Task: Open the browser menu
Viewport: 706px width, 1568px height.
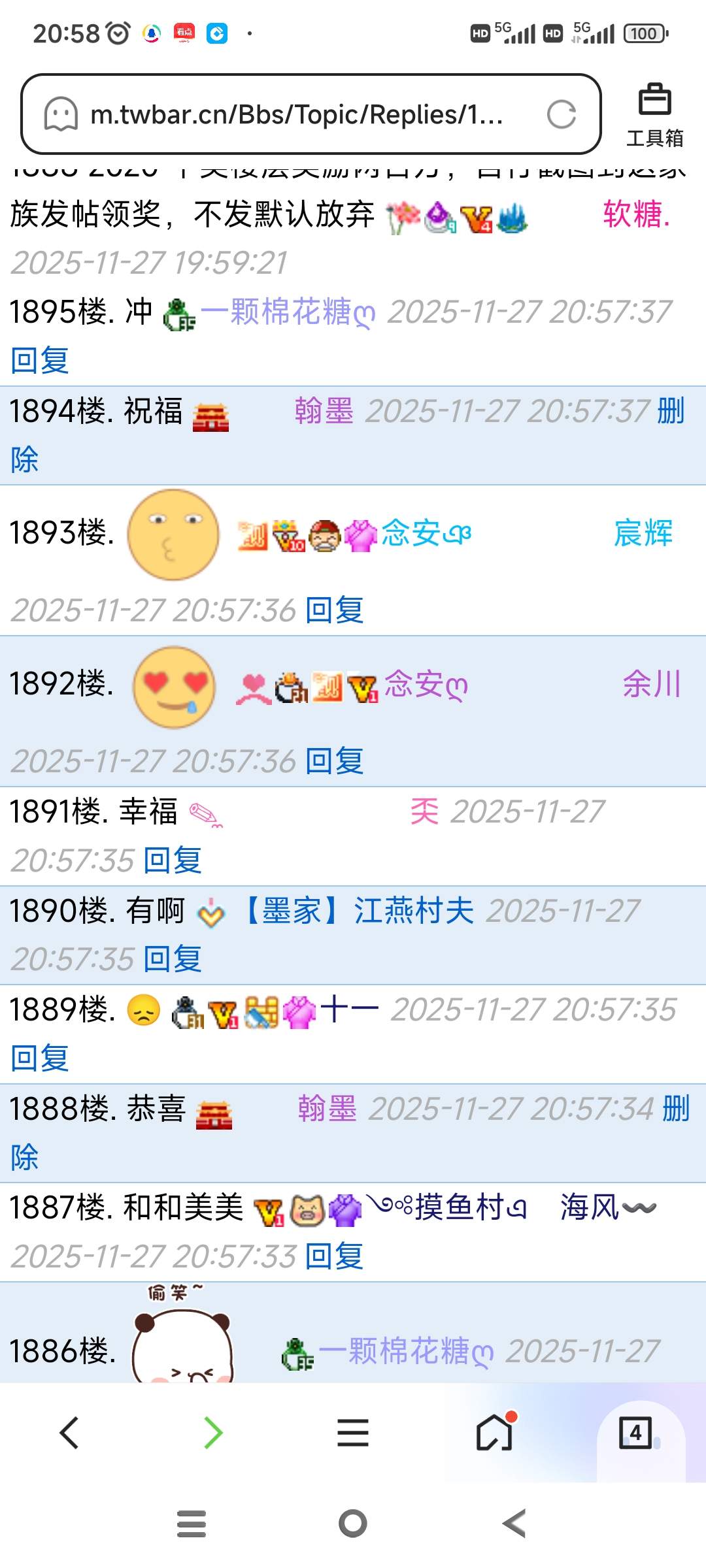Action: pos(353,1432)
